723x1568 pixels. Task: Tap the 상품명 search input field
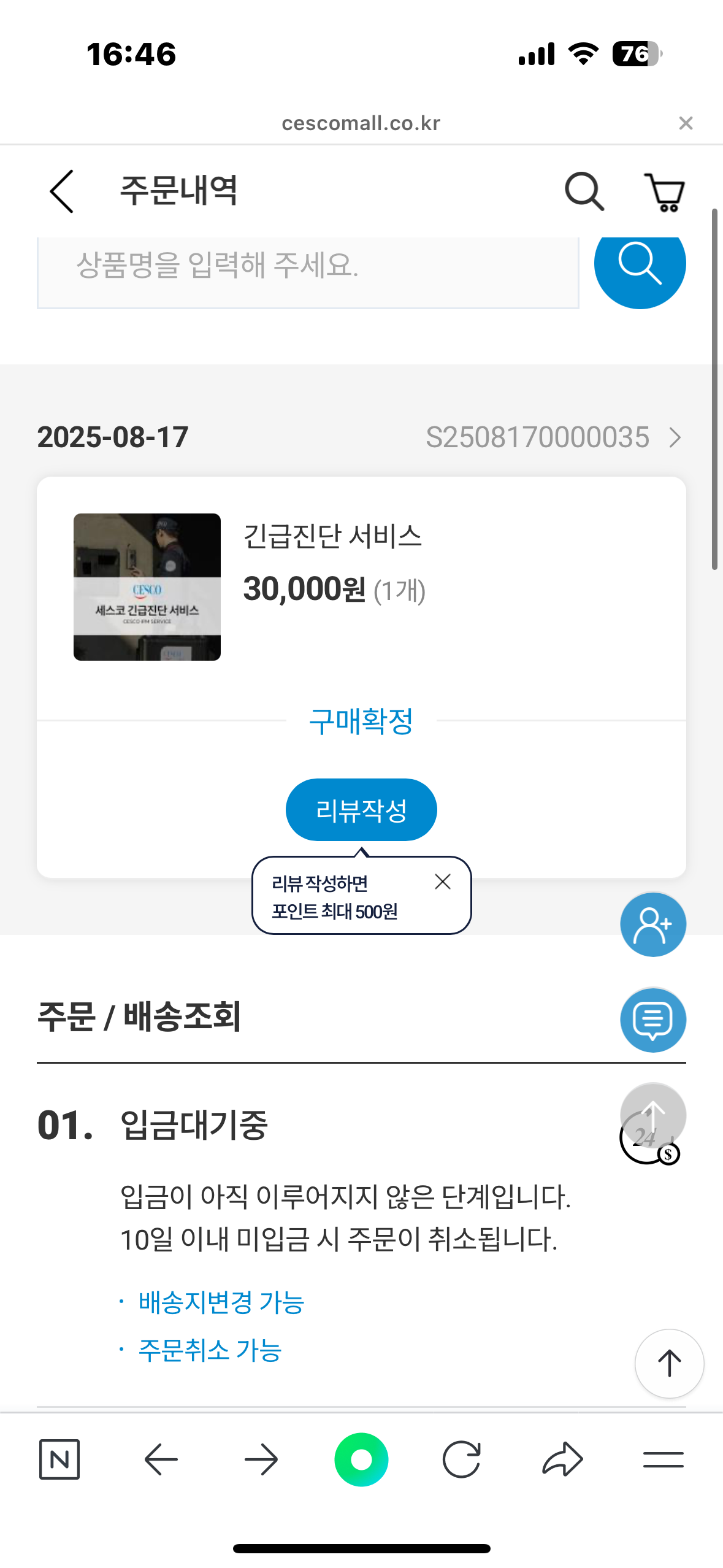click(308, 267)
